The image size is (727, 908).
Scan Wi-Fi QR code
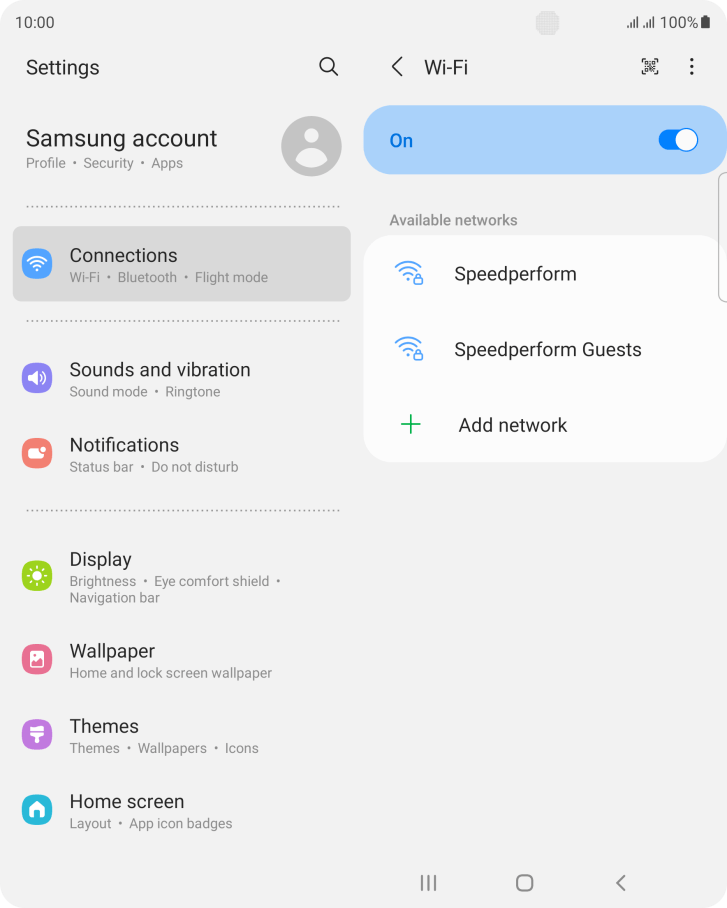click(x=650, y=67)
